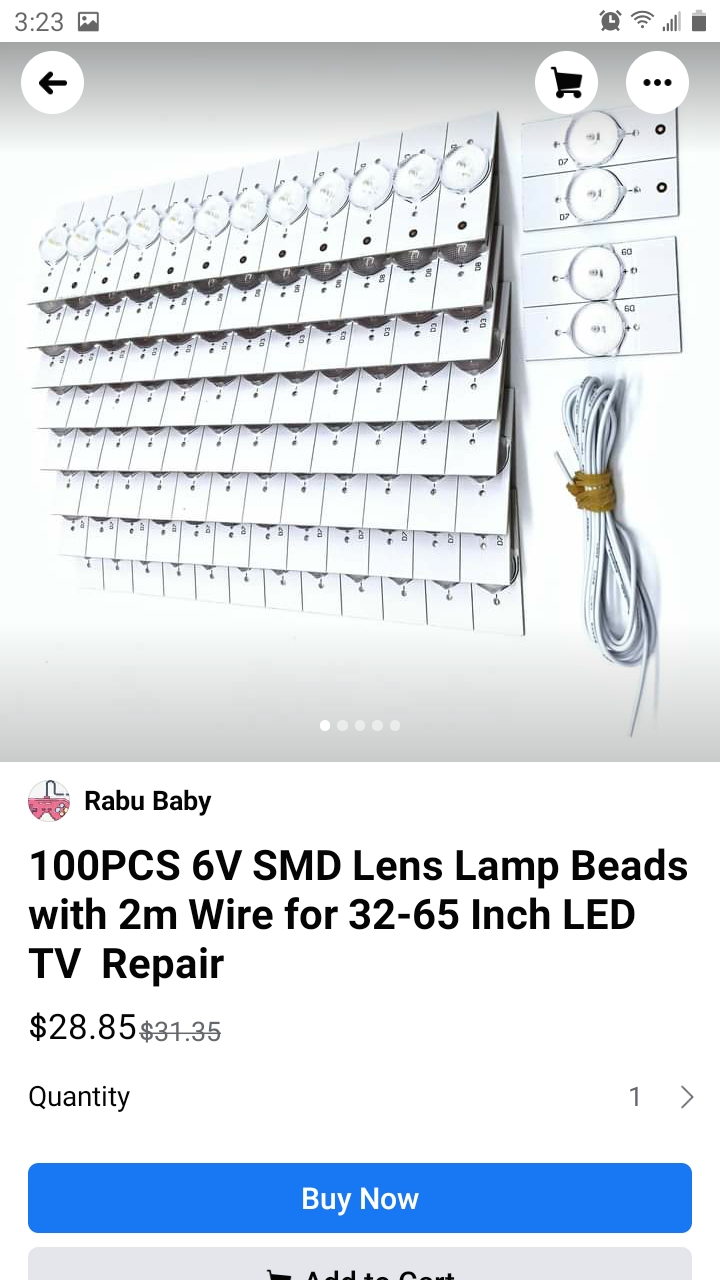Screen dimensions: 720x1280
Task: Open the three-dot overflow menu
Action: pyautogui.click(x=657, y=82)
